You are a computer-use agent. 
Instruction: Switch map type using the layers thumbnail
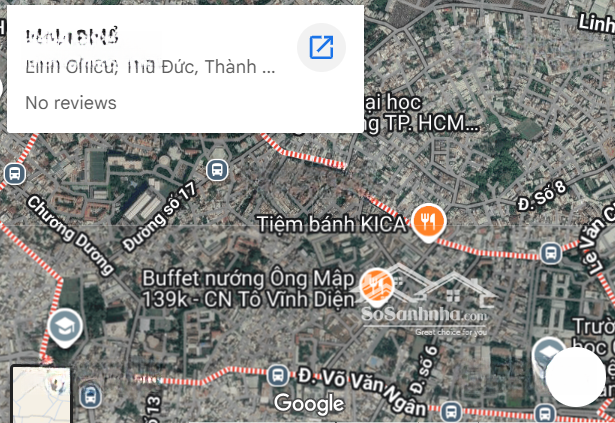[41, 395]
